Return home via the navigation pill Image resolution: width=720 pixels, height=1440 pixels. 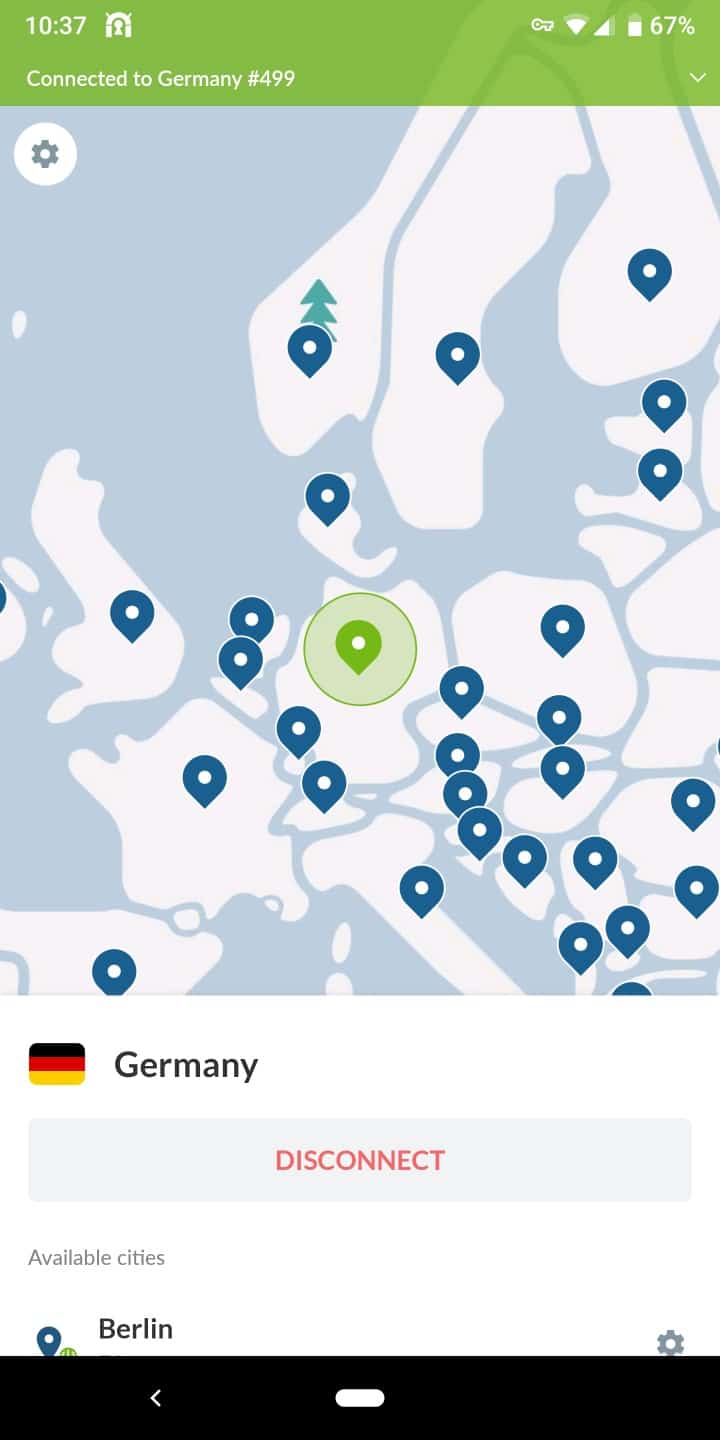pyautogui.click(x=360, y=1398)
